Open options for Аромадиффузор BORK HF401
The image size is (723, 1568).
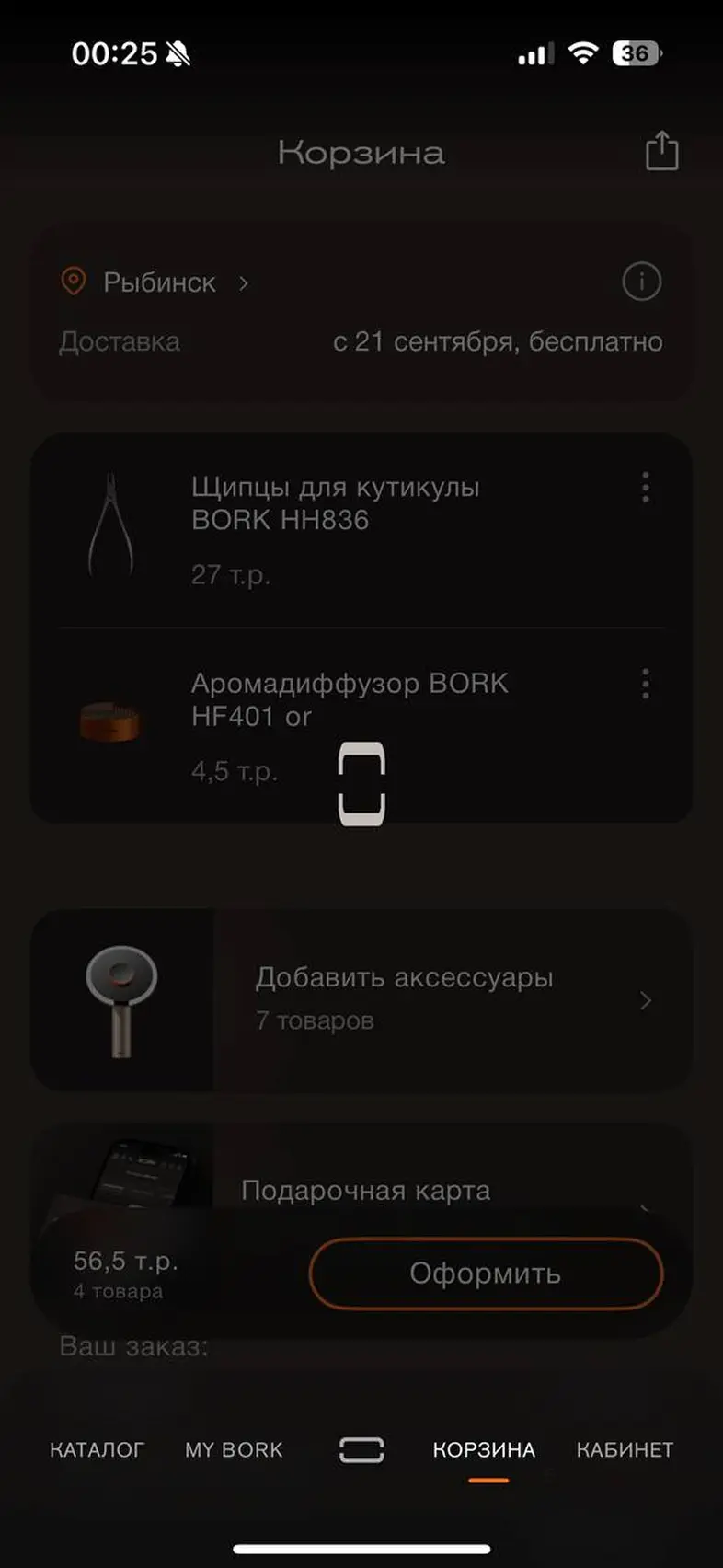coord(645,684)
